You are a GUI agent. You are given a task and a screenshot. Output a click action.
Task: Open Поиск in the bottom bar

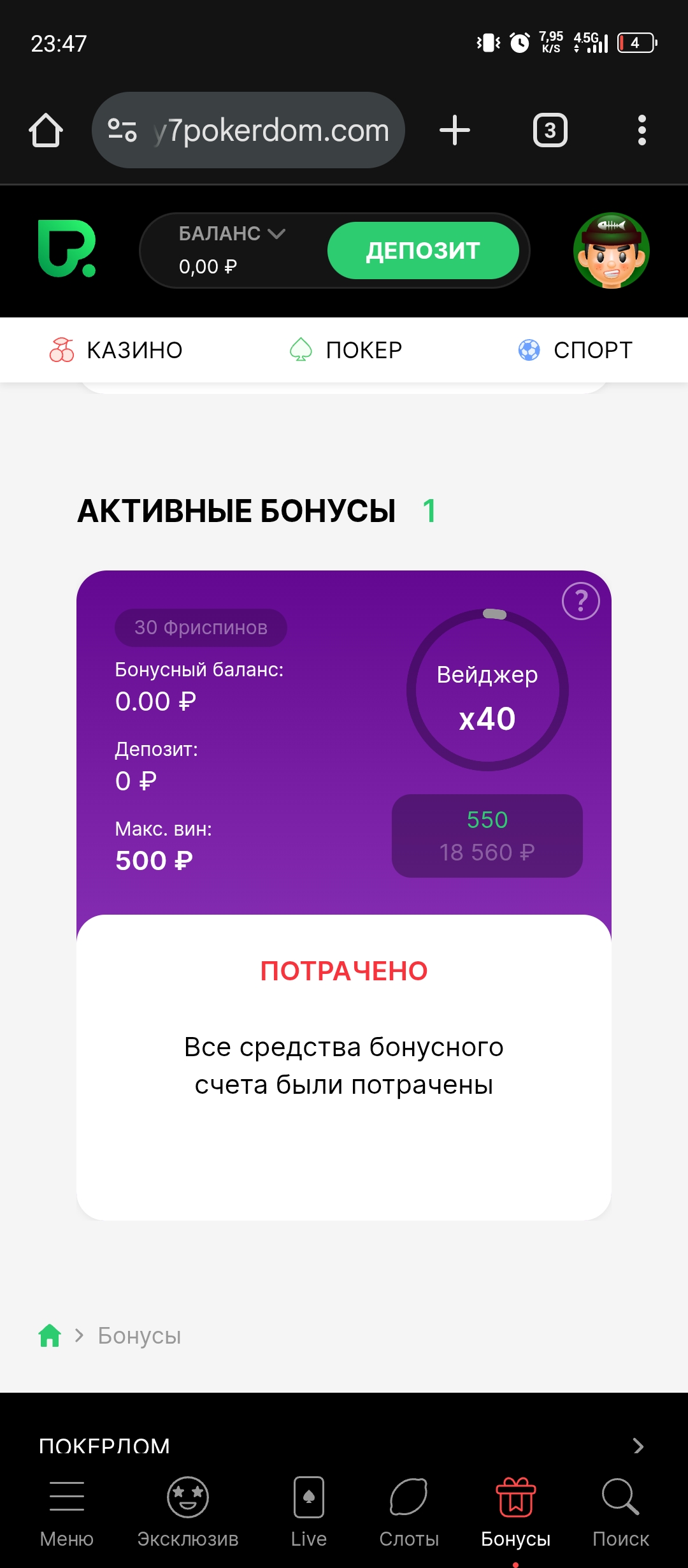tap(620, 1511)
